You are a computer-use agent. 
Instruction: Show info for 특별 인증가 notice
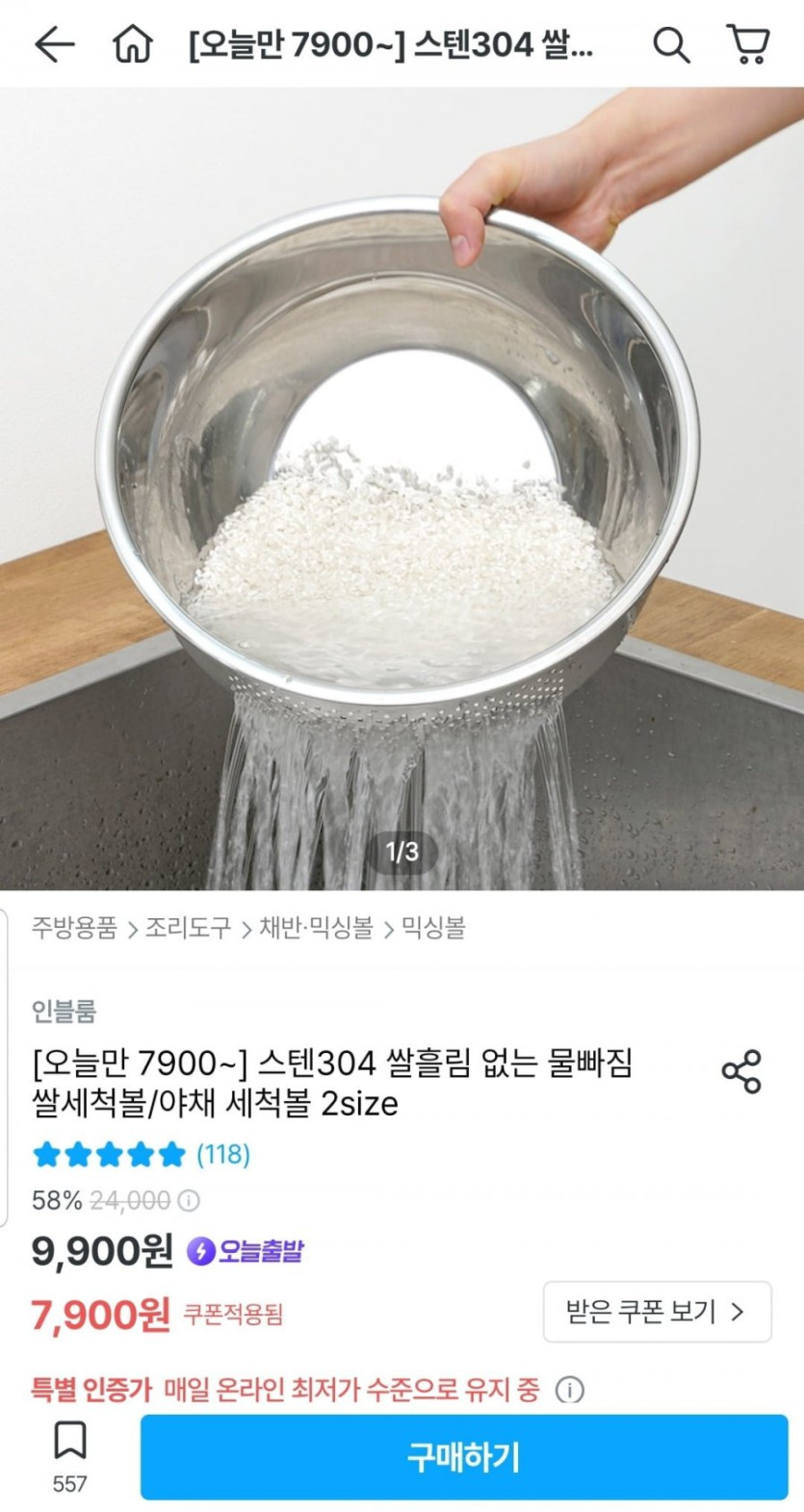[x=570, y=1390]
